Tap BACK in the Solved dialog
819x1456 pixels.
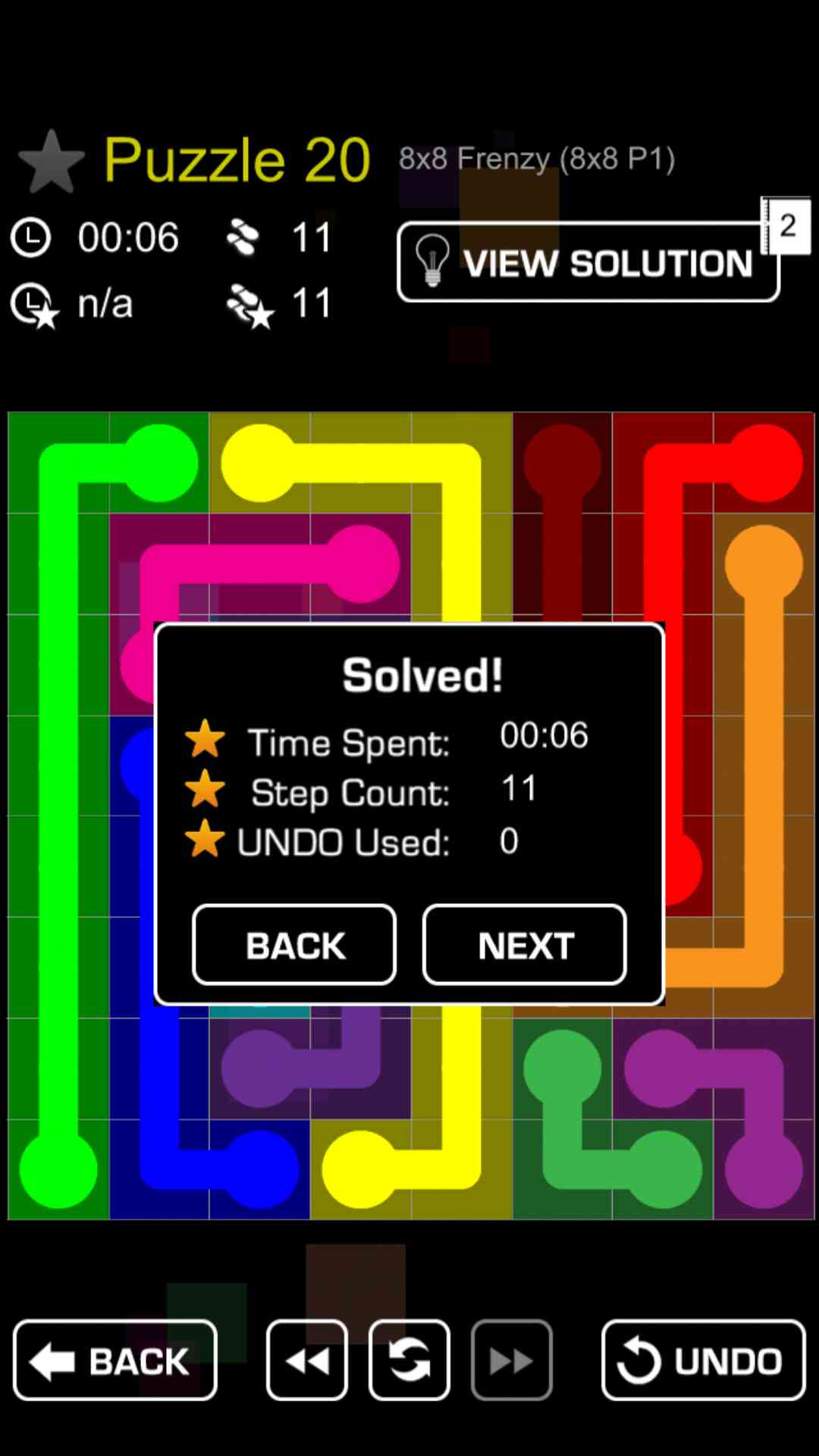294,945
